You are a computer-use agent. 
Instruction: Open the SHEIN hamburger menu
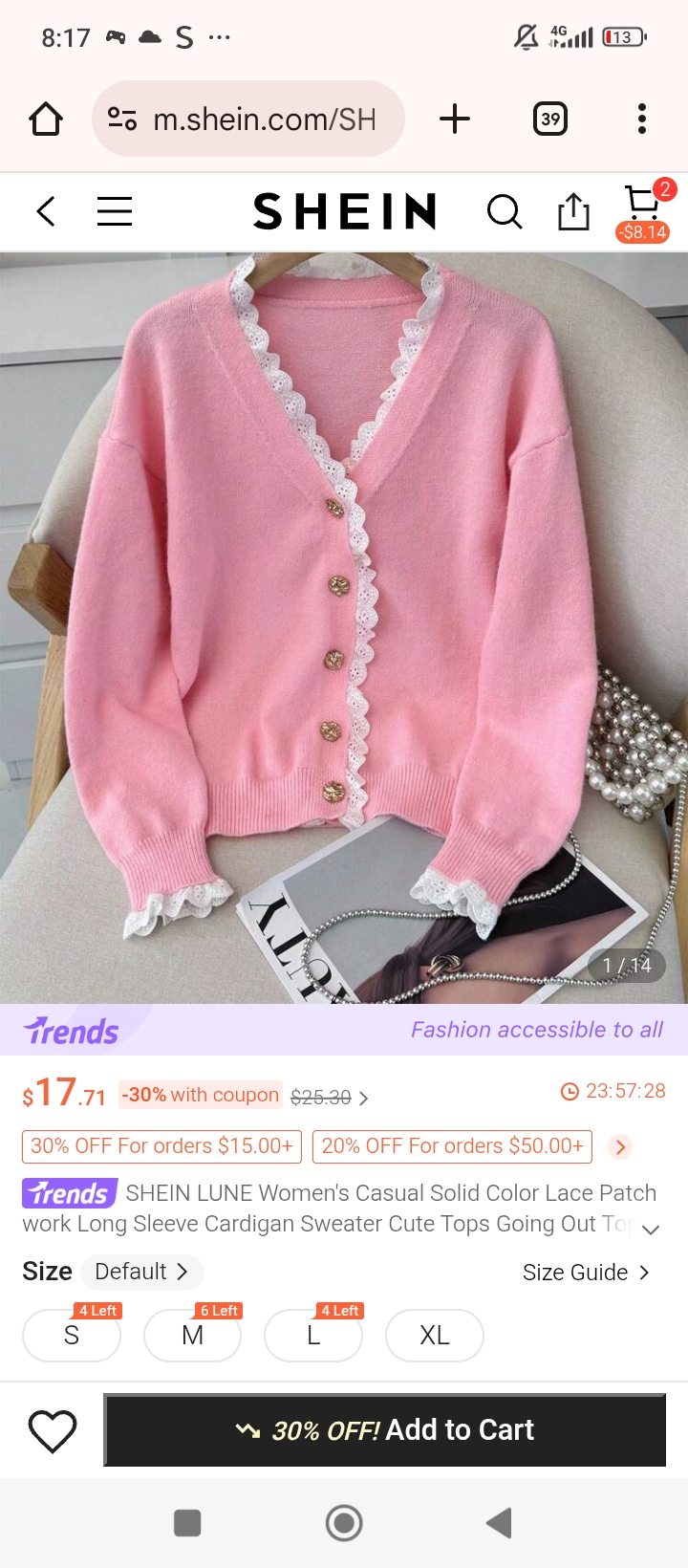[115, 211]
